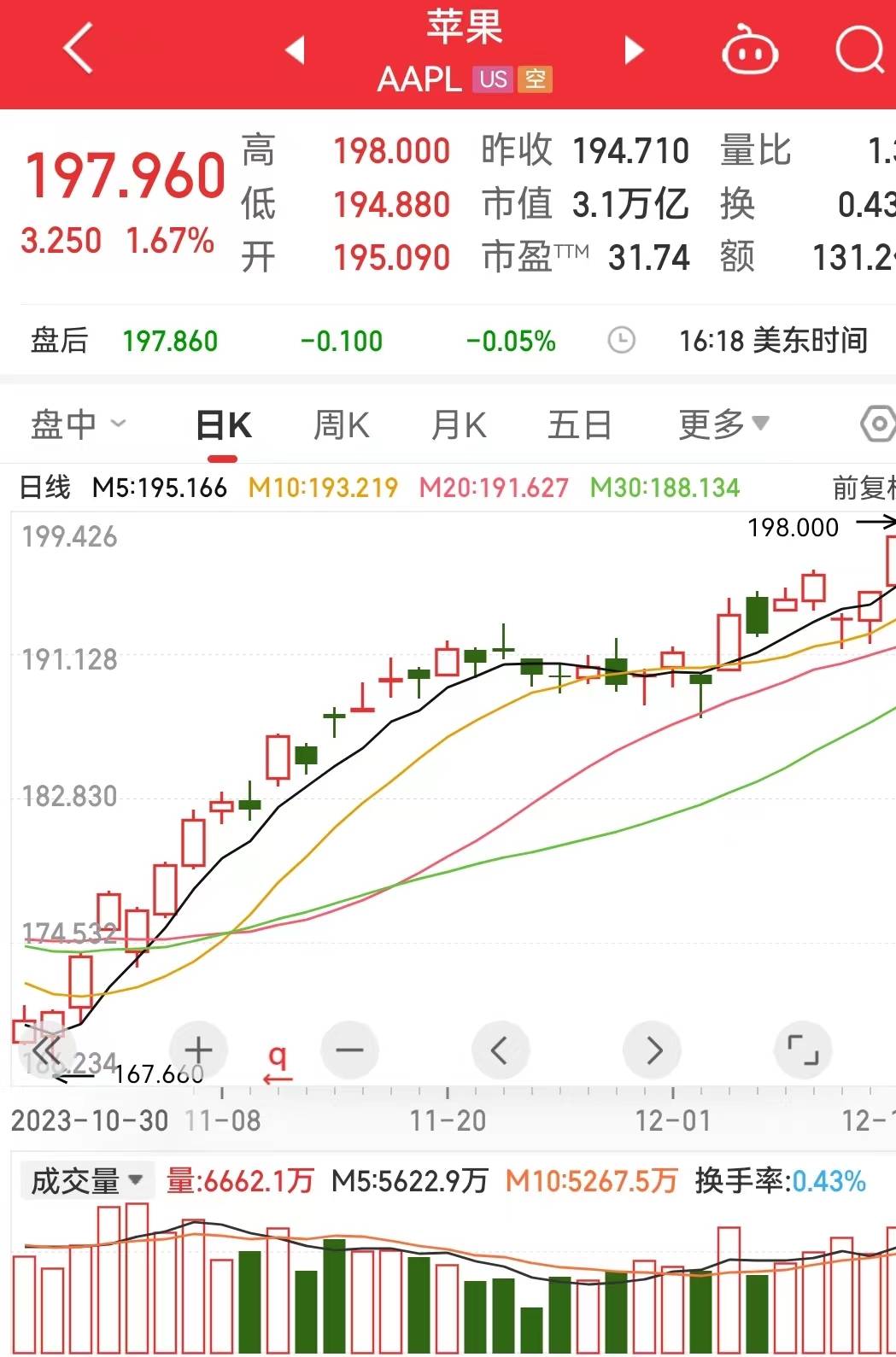Switch to the 周K weekly chart tab
The image size is (896, 1357).
tap(340, 424)
